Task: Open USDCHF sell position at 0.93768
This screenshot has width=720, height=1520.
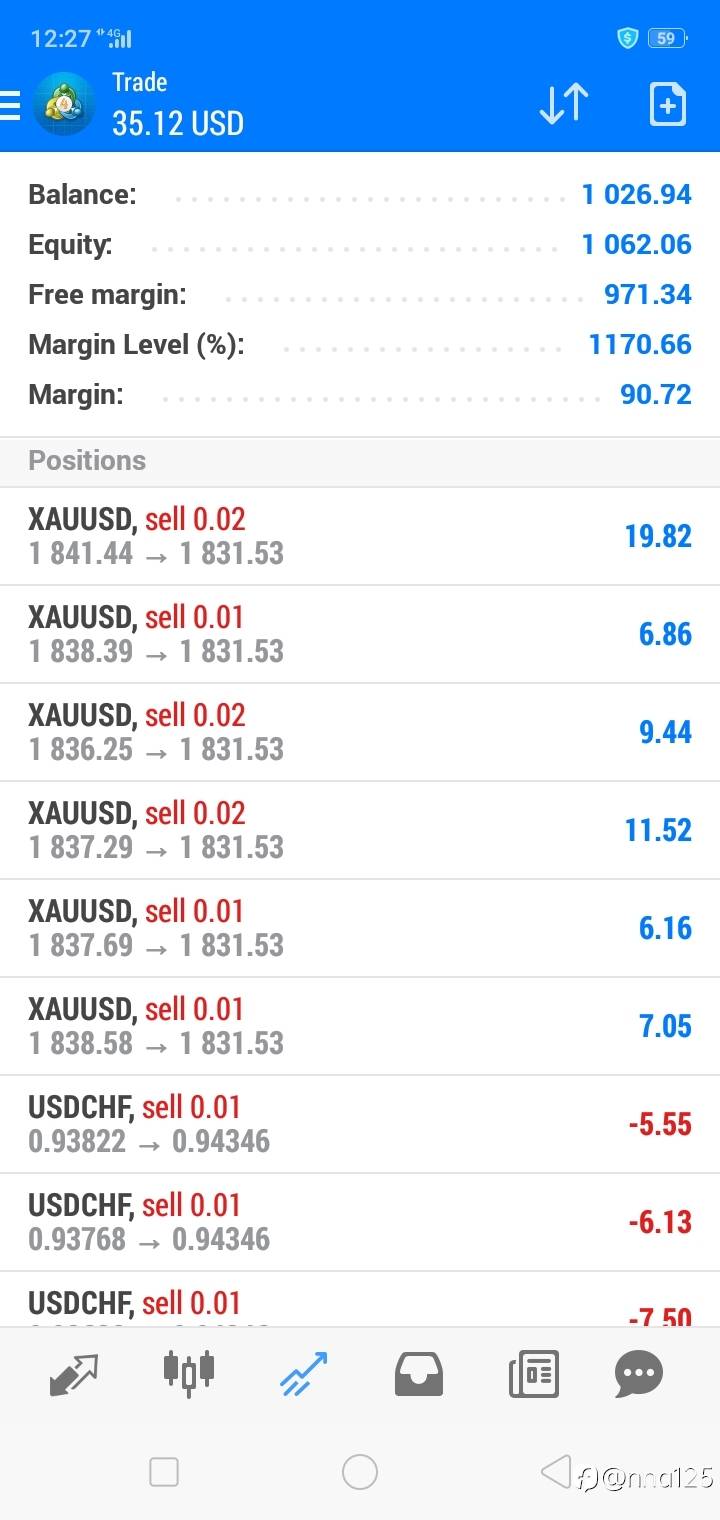Action: point(360,1222)
